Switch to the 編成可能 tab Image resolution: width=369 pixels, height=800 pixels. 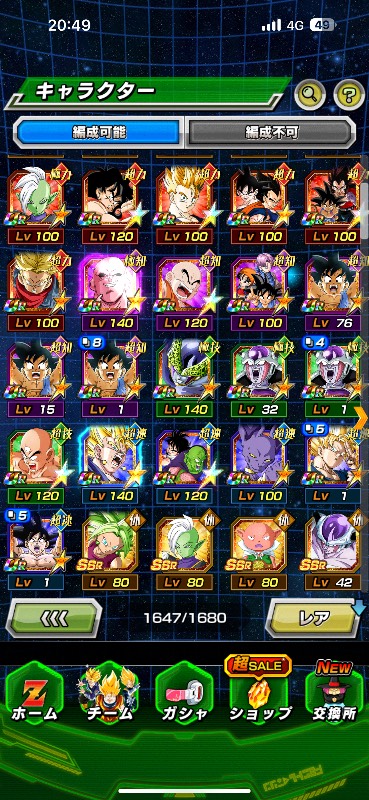(99, 133)
